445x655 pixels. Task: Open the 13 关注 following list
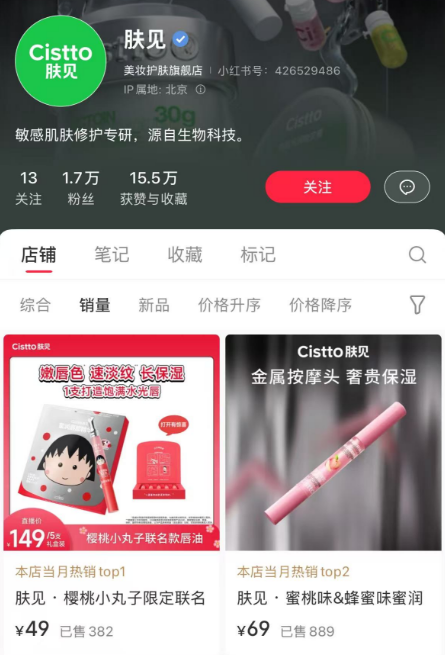click(28, 188)
